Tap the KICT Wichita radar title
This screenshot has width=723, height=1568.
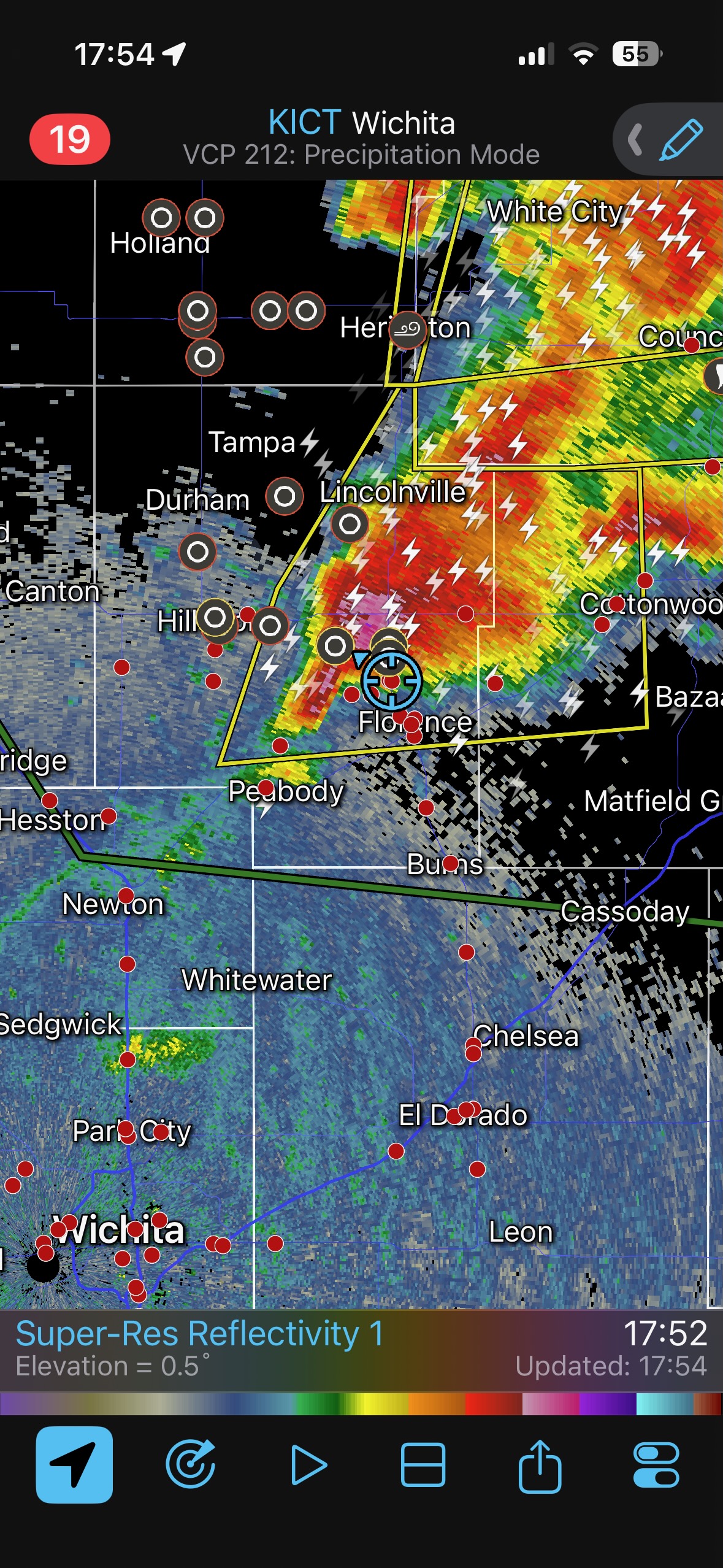coord(361,123)
